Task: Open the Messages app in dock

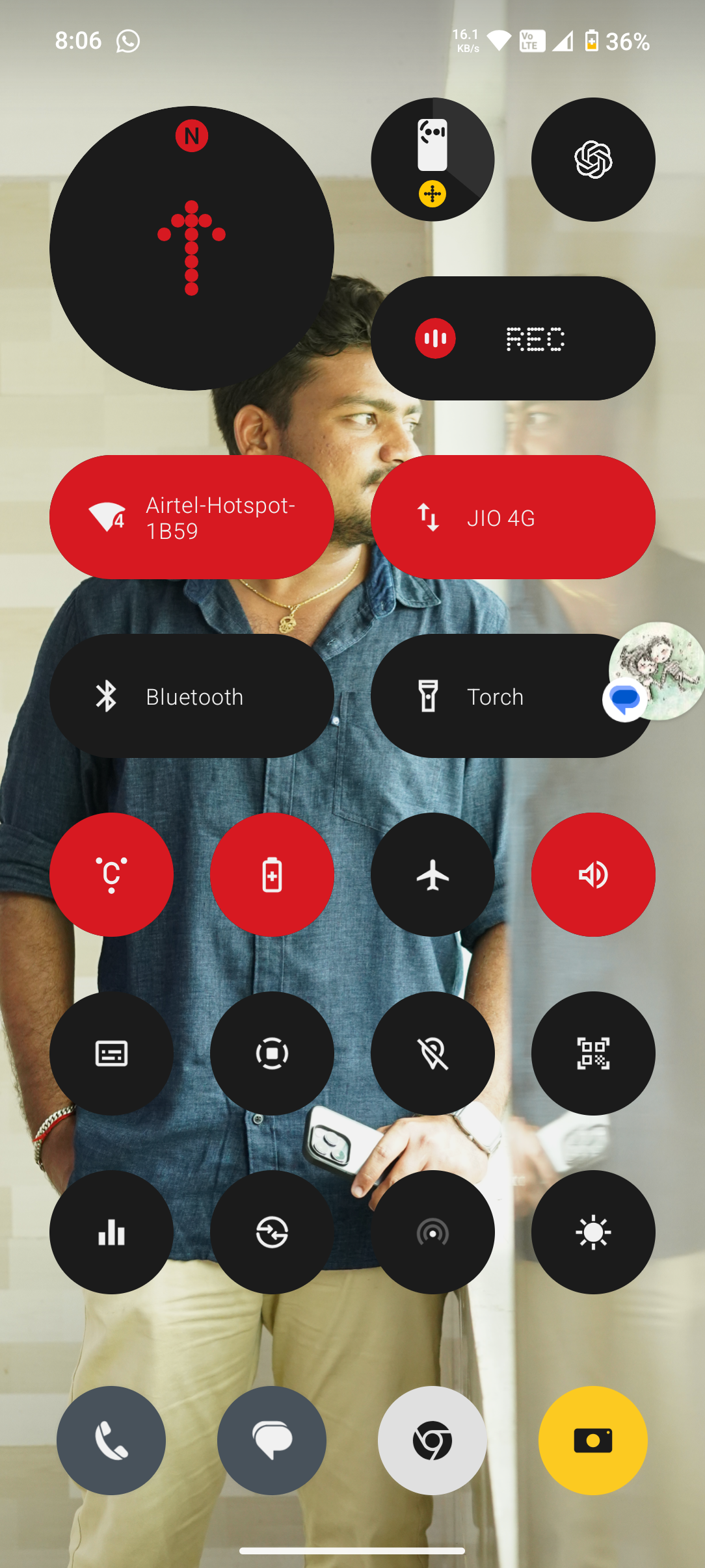Action: click(x=272, y=1440)
